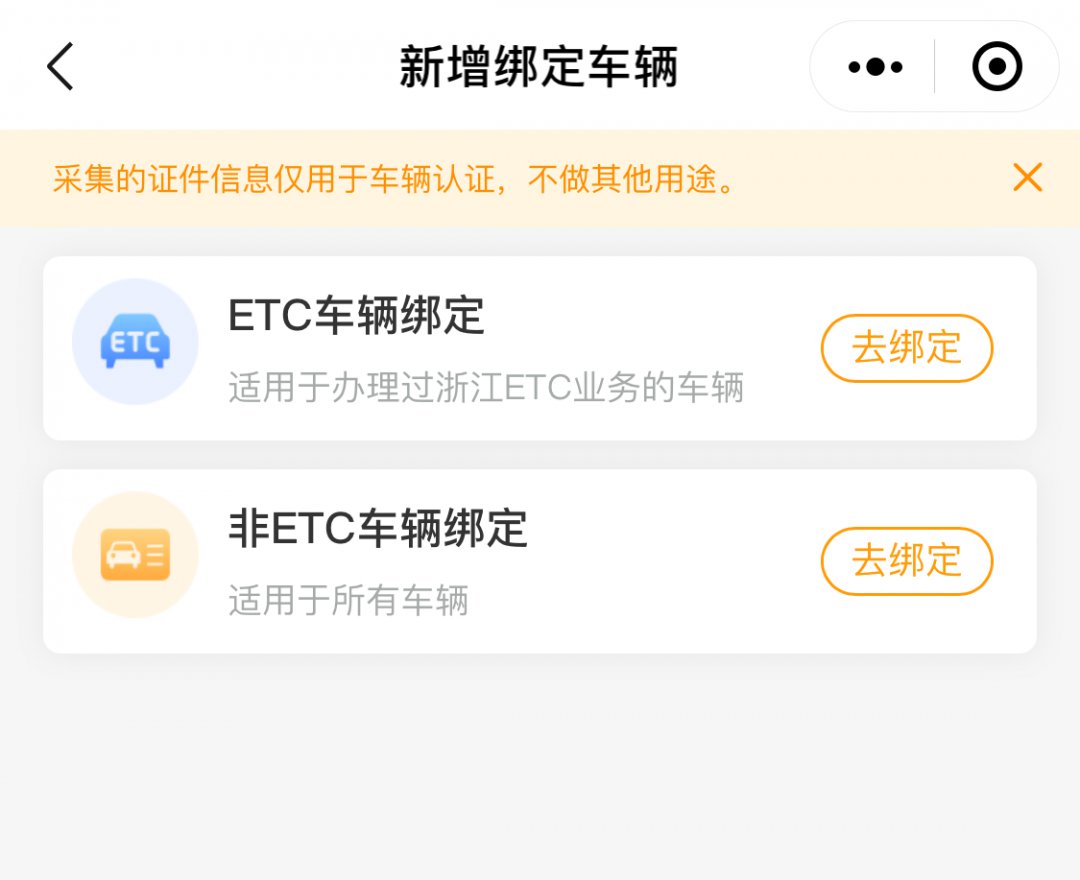Dismiss the orange notice banner

[x=1027, y=178]
